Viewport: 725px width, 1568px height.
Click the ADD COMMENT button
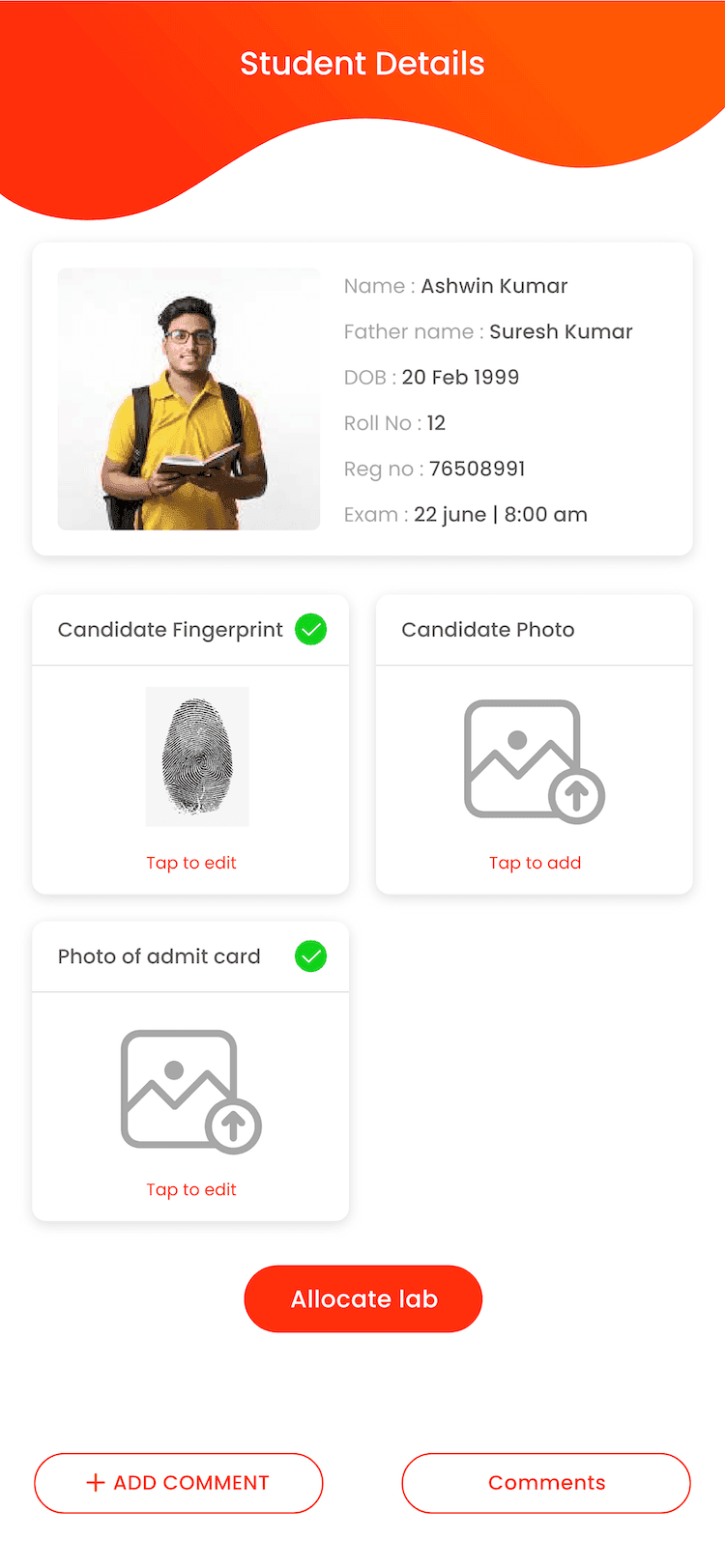coord(178,1482)
